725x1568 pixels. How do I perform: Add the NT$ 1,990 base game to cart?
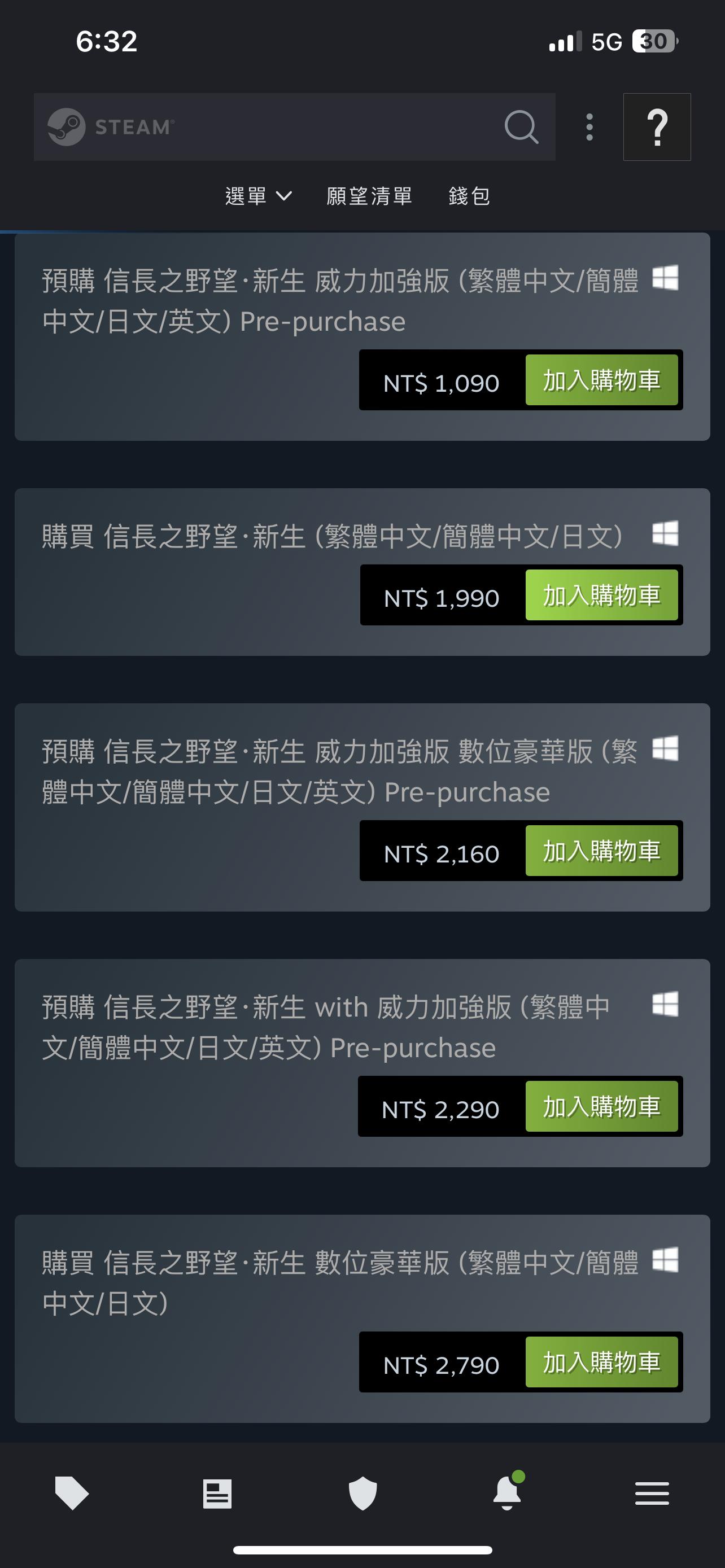(x=601, y=595)
